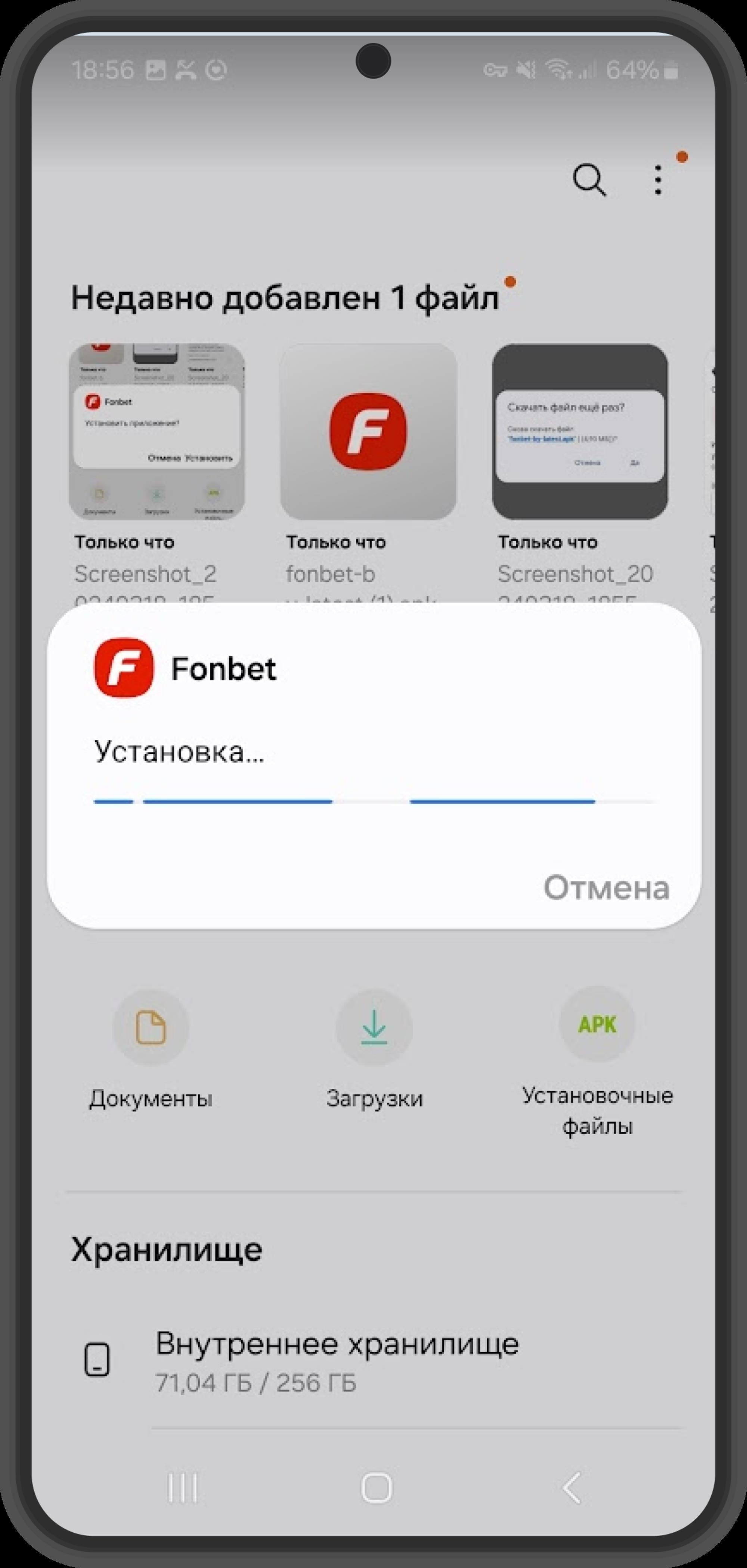Open the fonbet apk file tile
747x1568 pixels.
coord(368,432)
